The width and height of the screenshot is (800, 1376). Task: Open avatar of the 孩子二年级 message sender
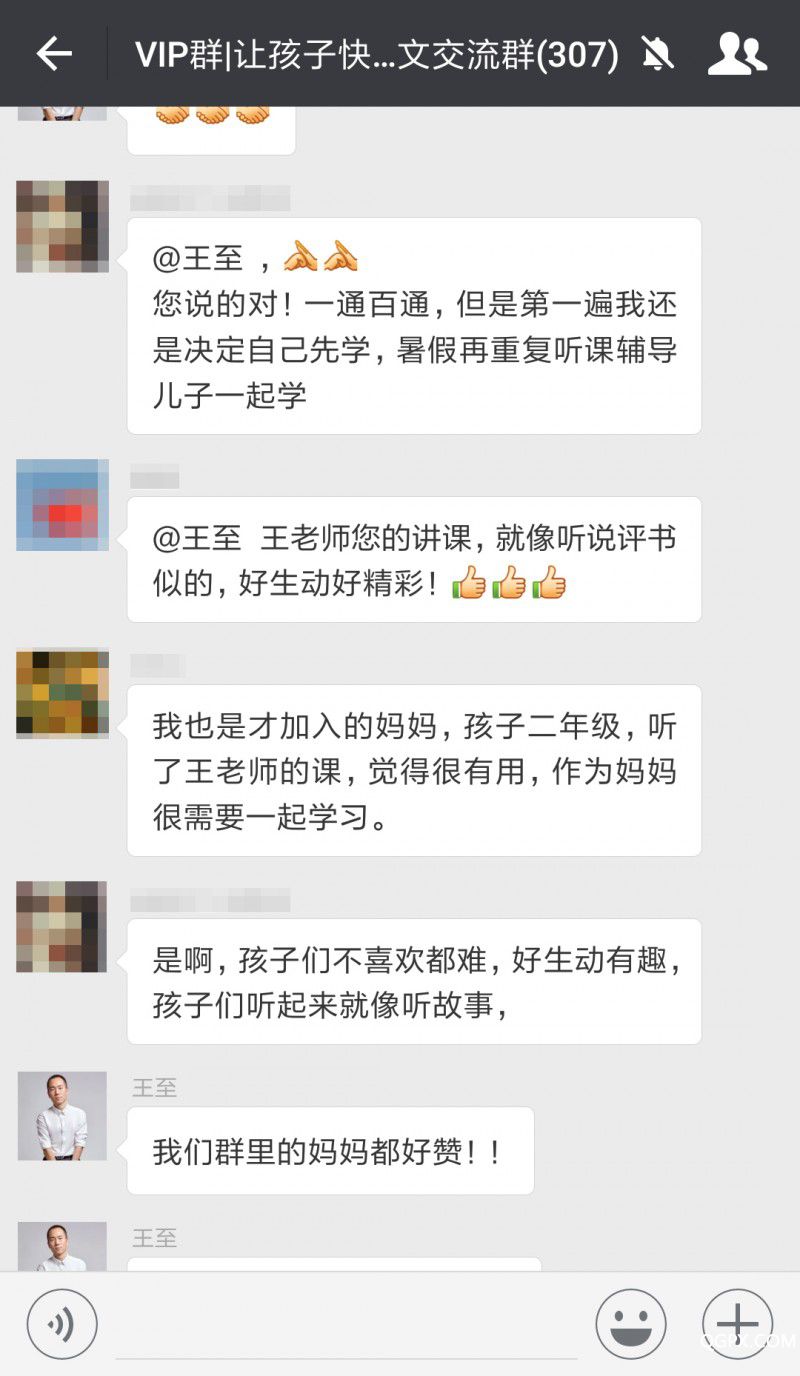click(62, 694)
